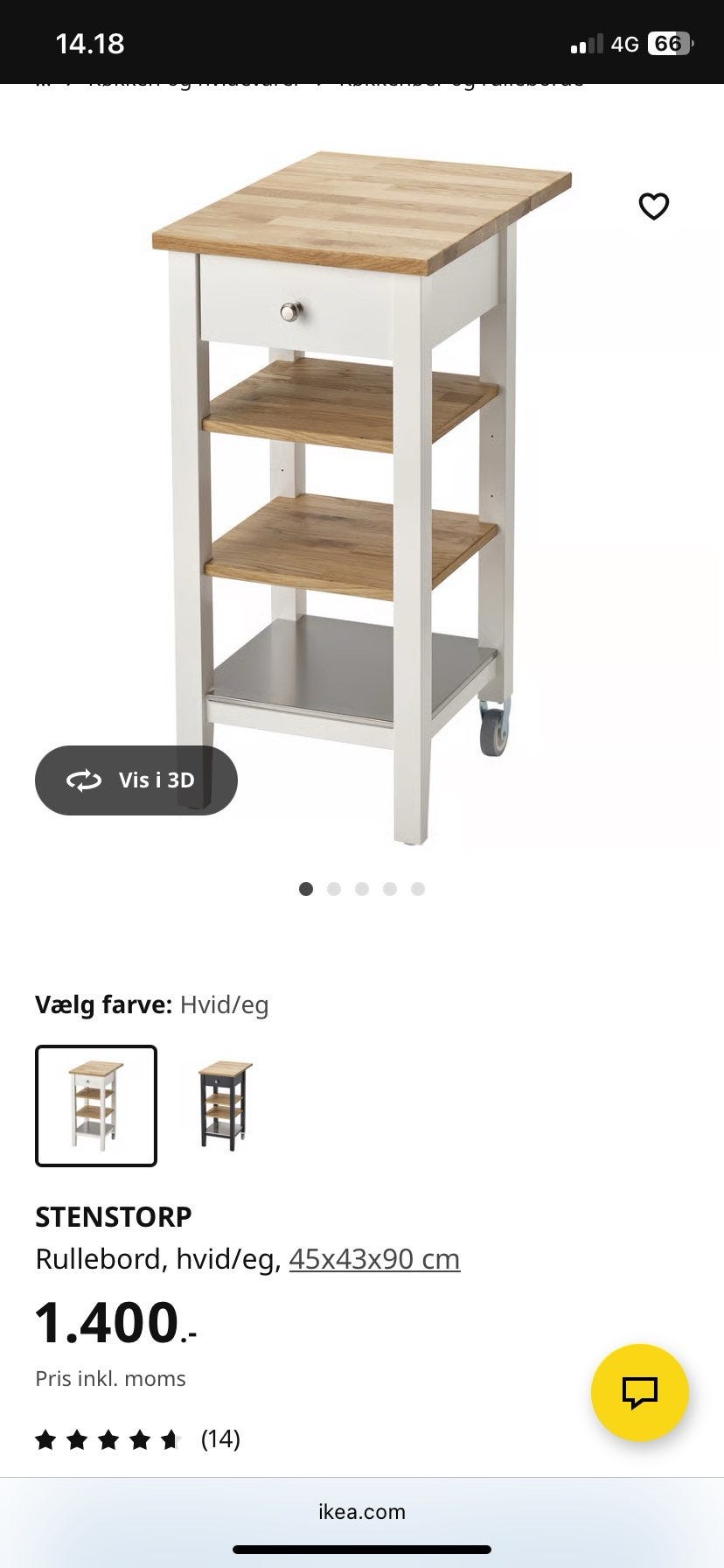Select the hvid/eg color thumbnail

pyautogui.click(x=95, y=1104)
